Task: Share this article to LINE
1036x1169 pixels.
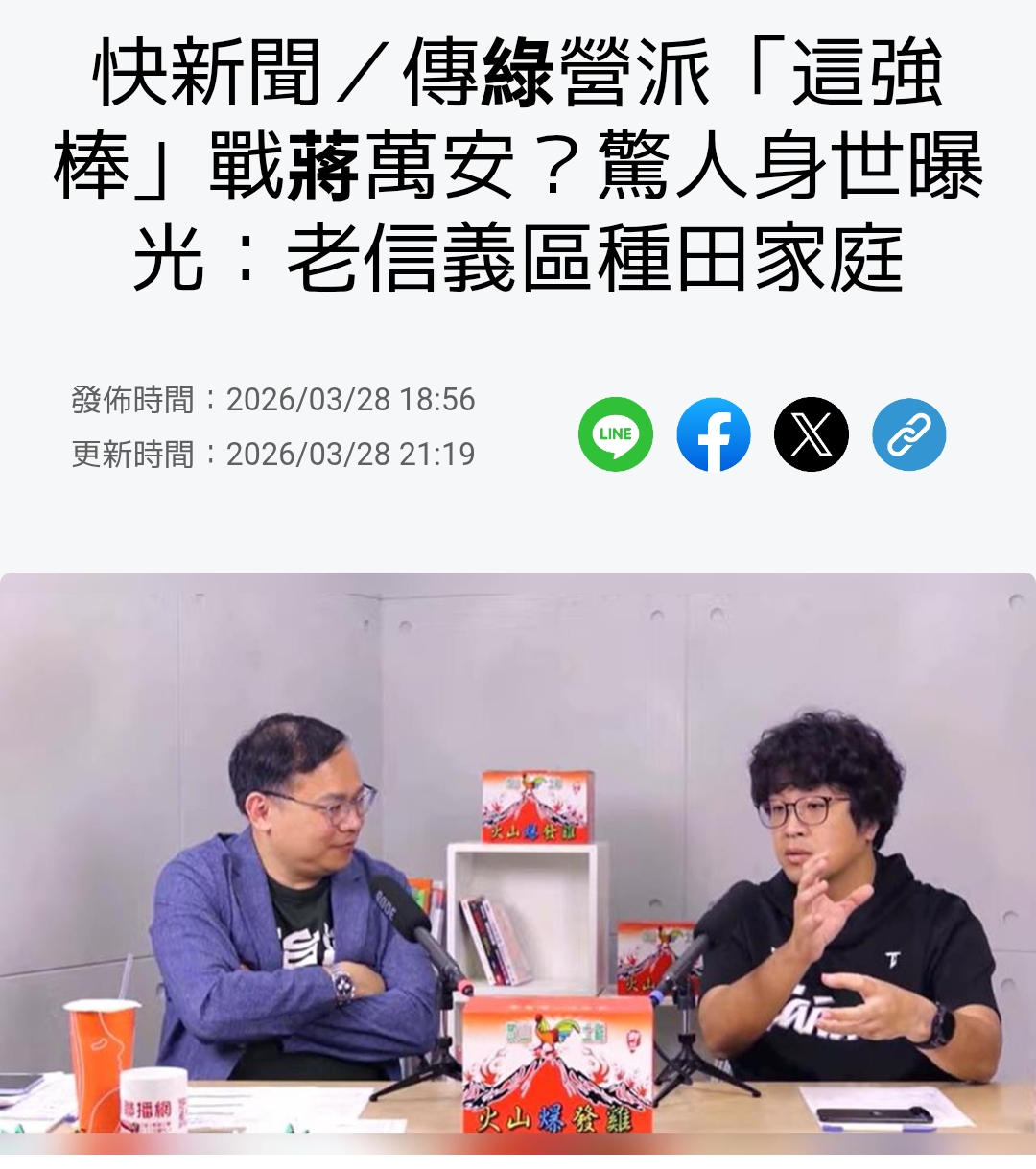Action: pyautogui.click(x=616, y=434)
